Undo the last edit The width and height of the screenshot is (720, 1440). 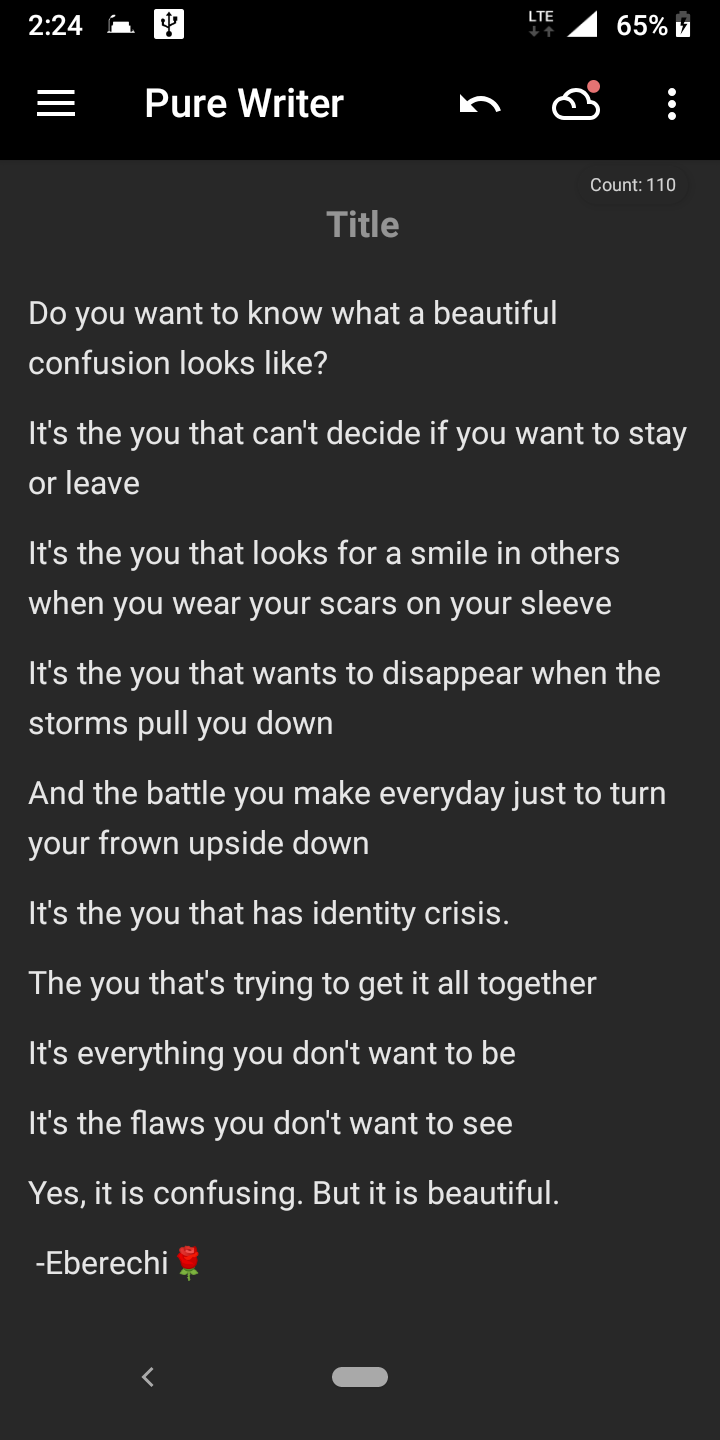(x=479, y=104)
